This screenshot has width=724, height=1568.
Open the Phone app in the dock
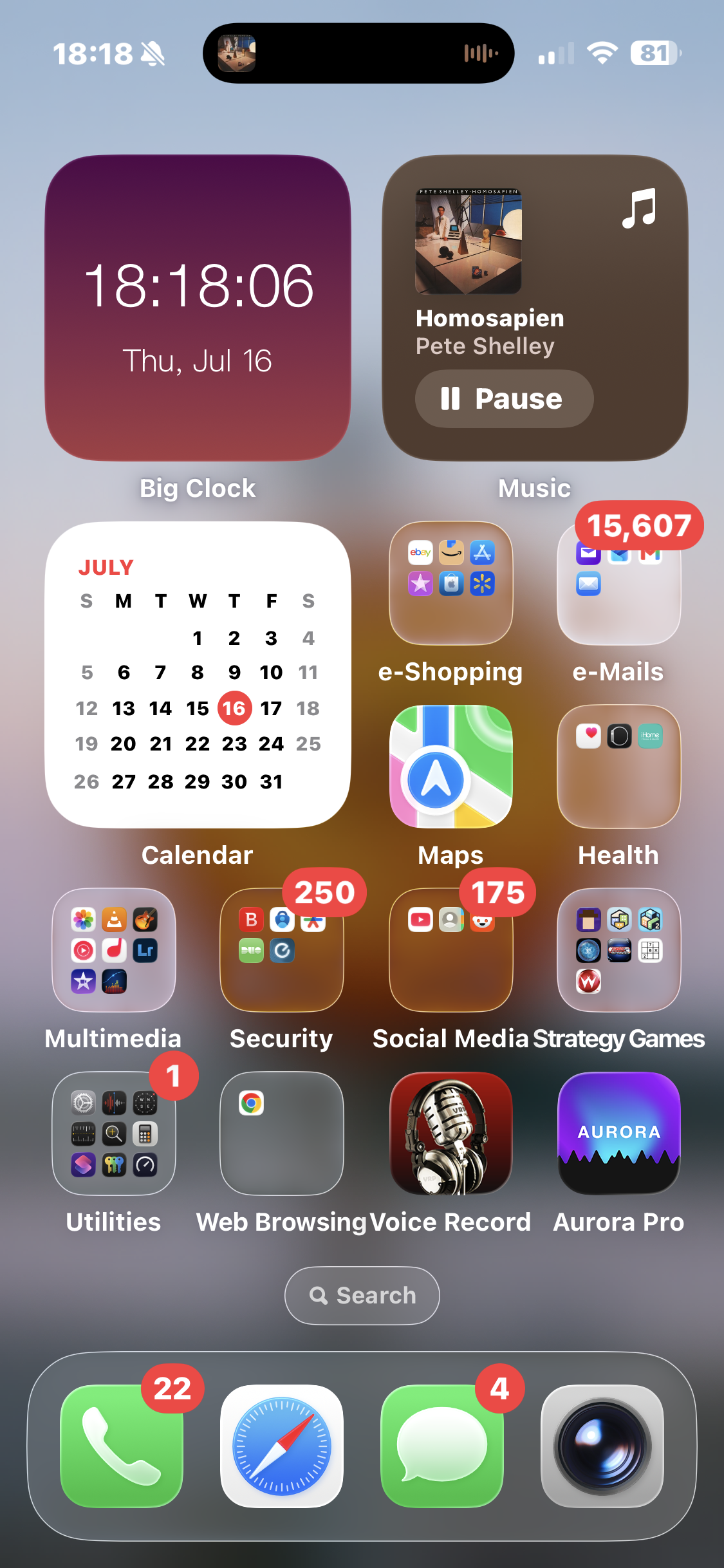[x=122, y=1446]
